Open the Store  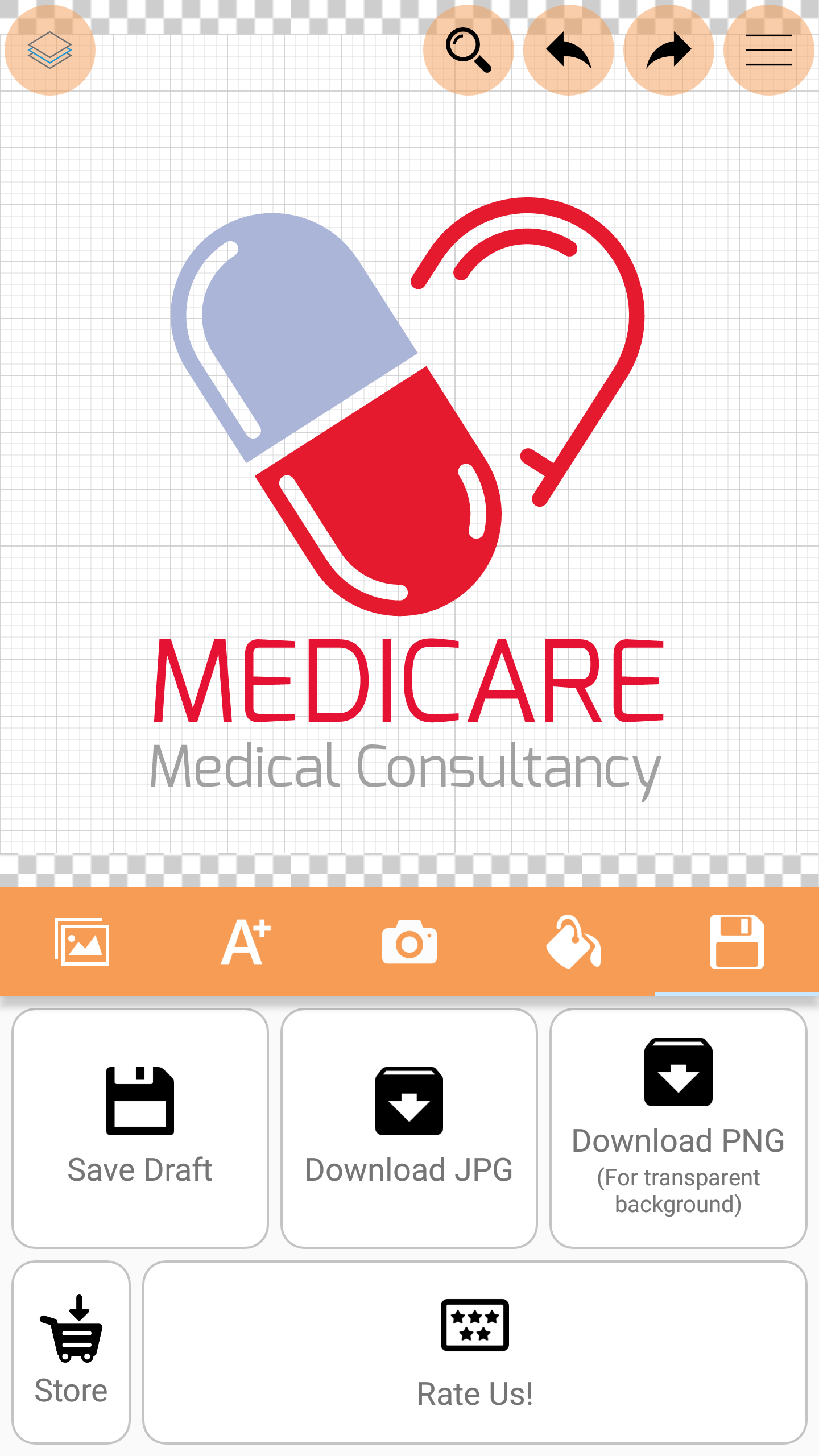coord(71,1352)
